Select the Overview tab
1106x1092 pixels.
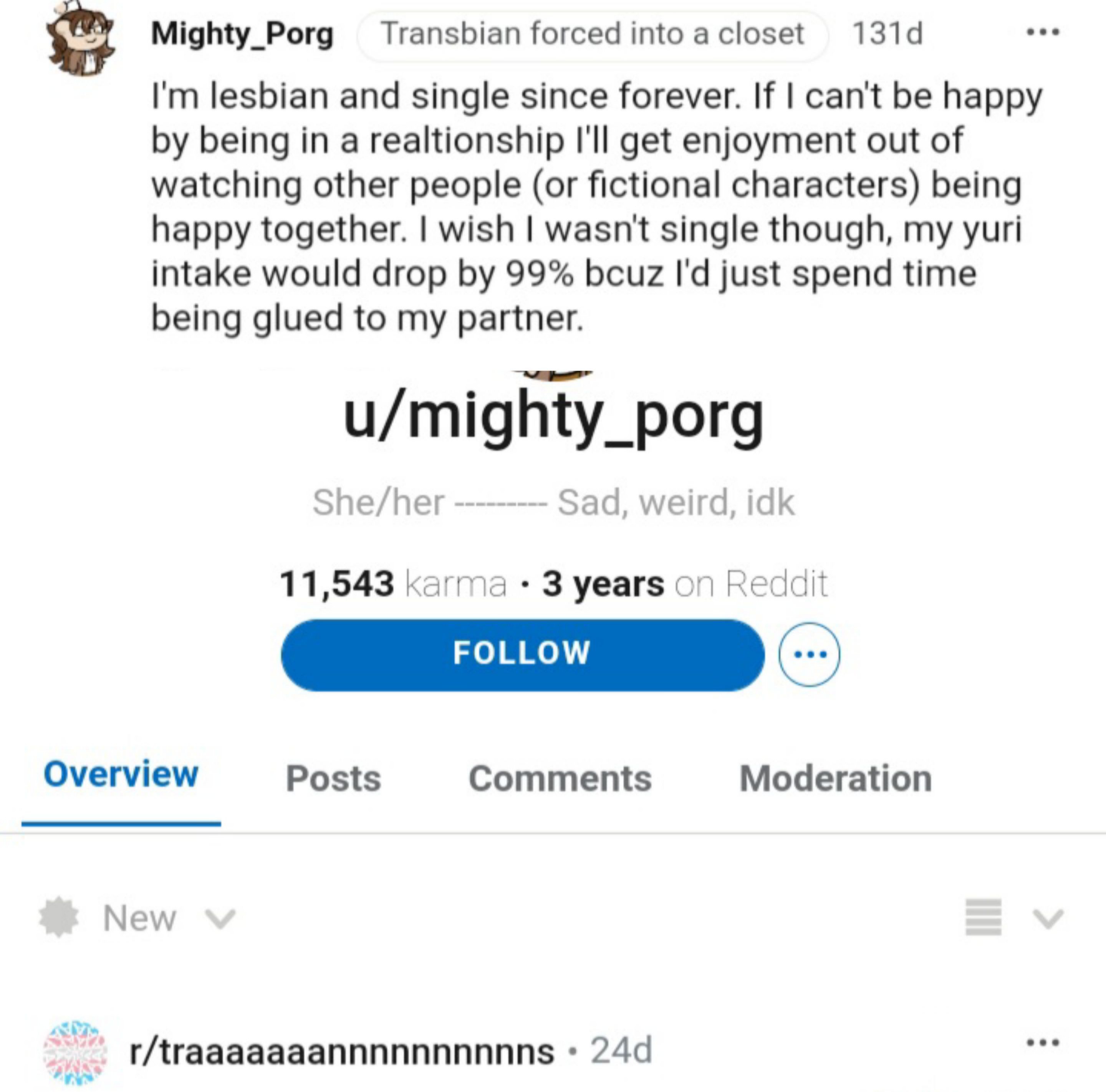click(121, 775)
